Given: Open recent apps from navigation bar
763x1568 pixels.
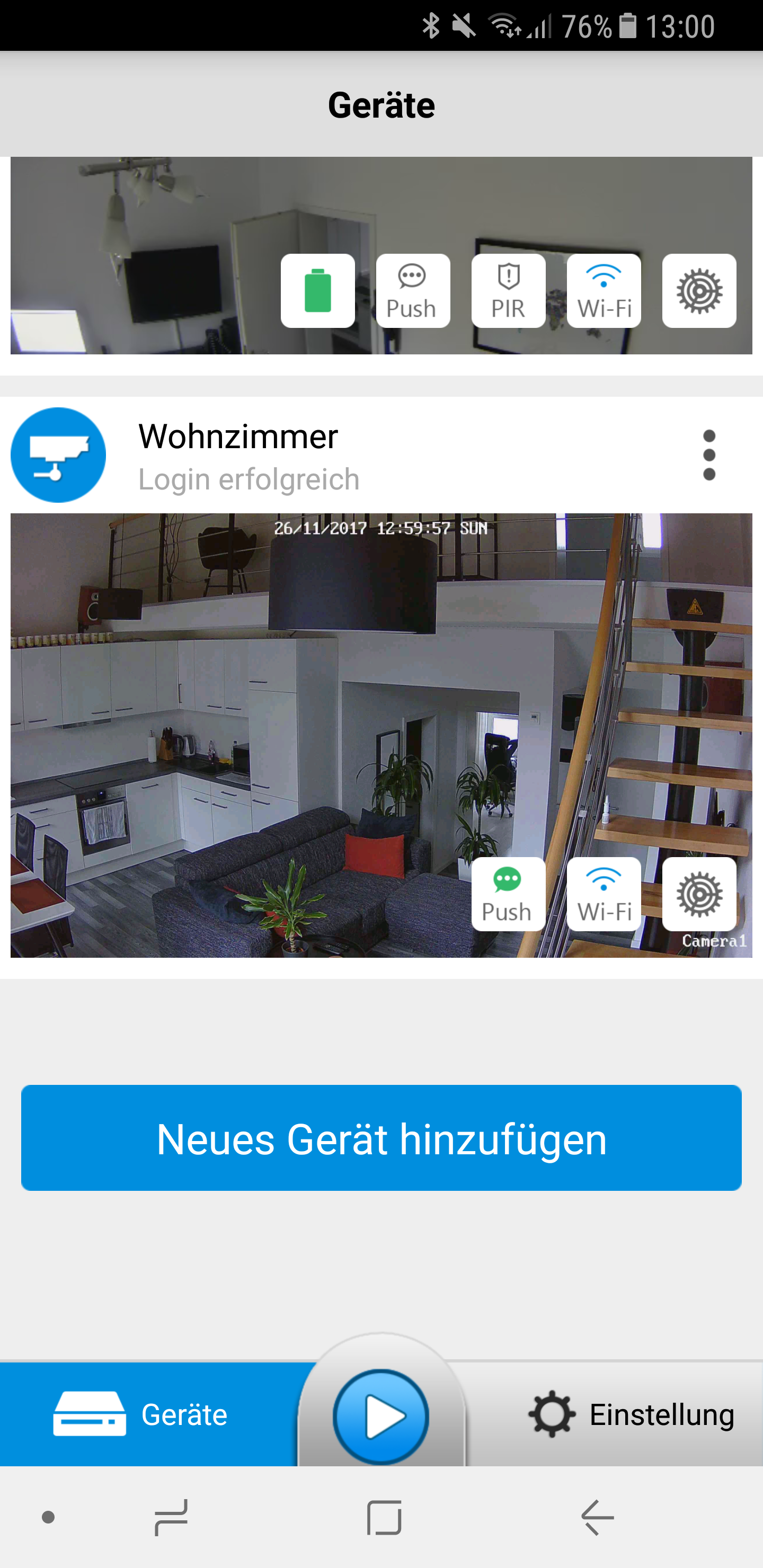Looking at the screenshot, I should (x=172, y=1518).
